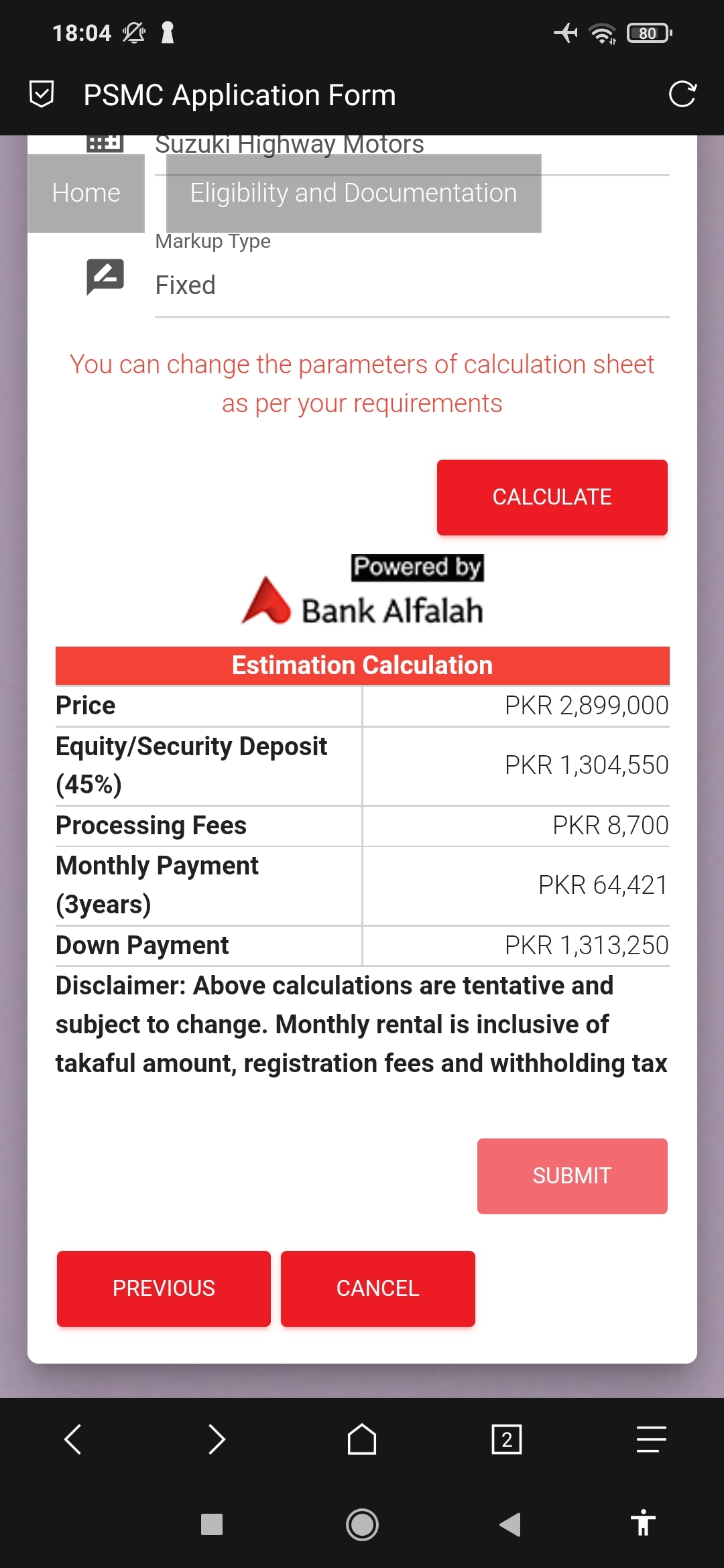Screen dimensions: 724x1568
Task: Navigate forward in browser toolbar
Action: pos(217,1439)
